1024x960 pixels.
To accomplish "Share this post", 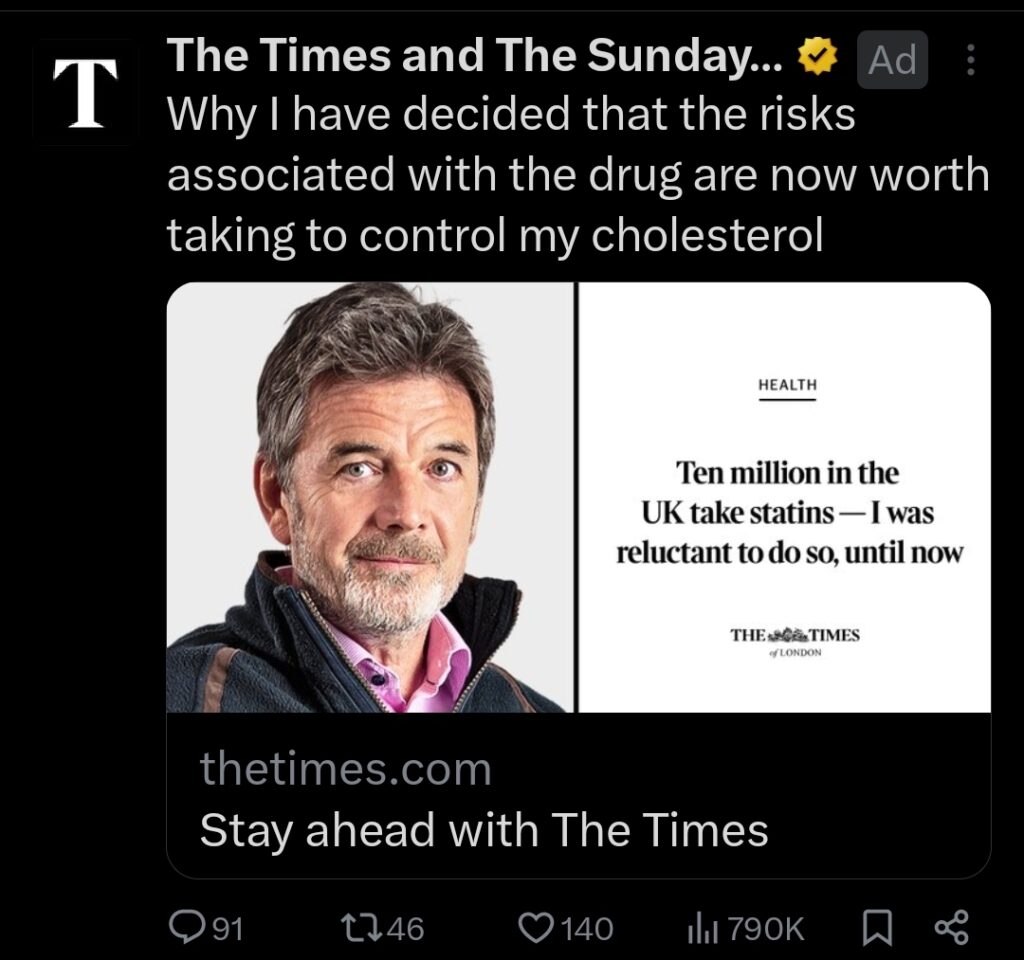I will [951, 928].
